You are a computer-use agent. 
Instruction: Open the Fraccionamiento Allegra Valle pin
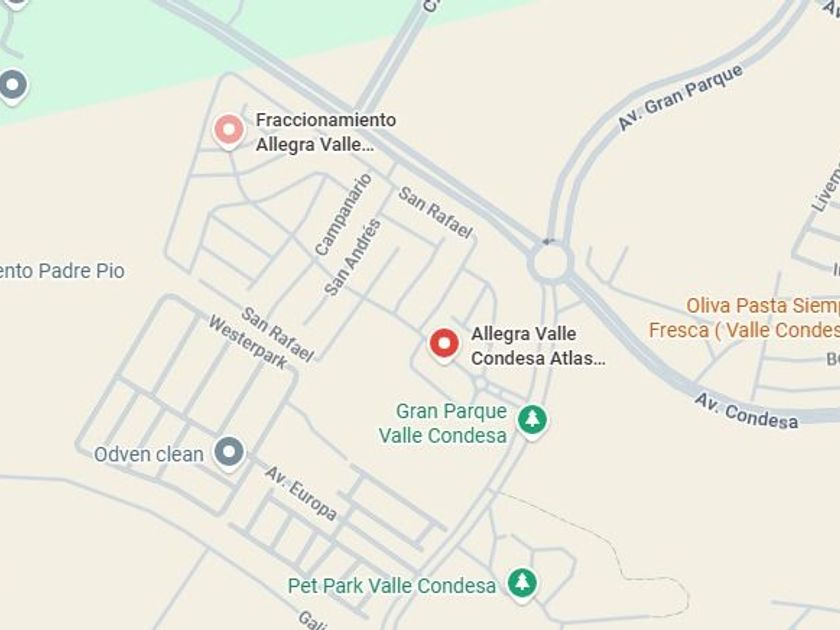(x=229, y=131)
